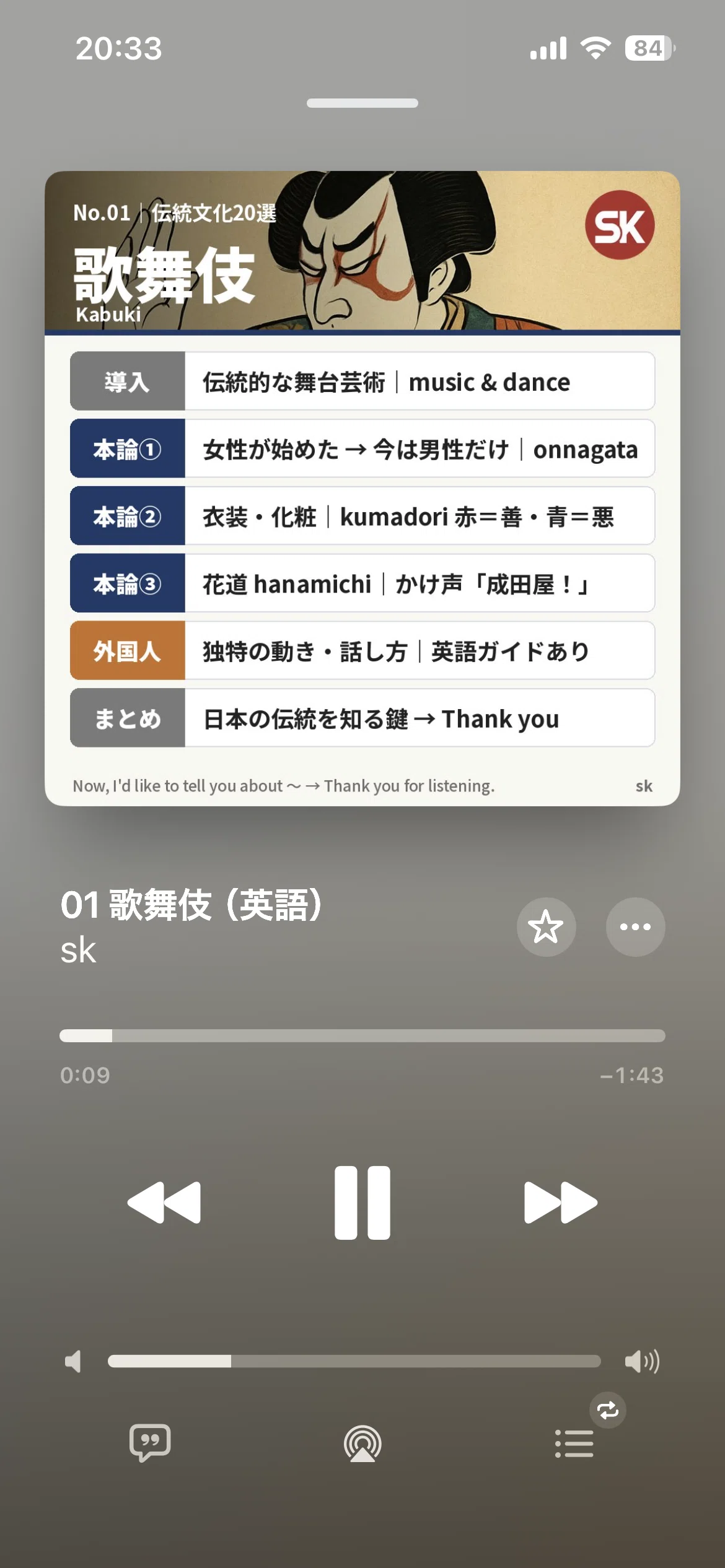
Task: Open the Up Next queue list
Action: [x=574, y=1444]
